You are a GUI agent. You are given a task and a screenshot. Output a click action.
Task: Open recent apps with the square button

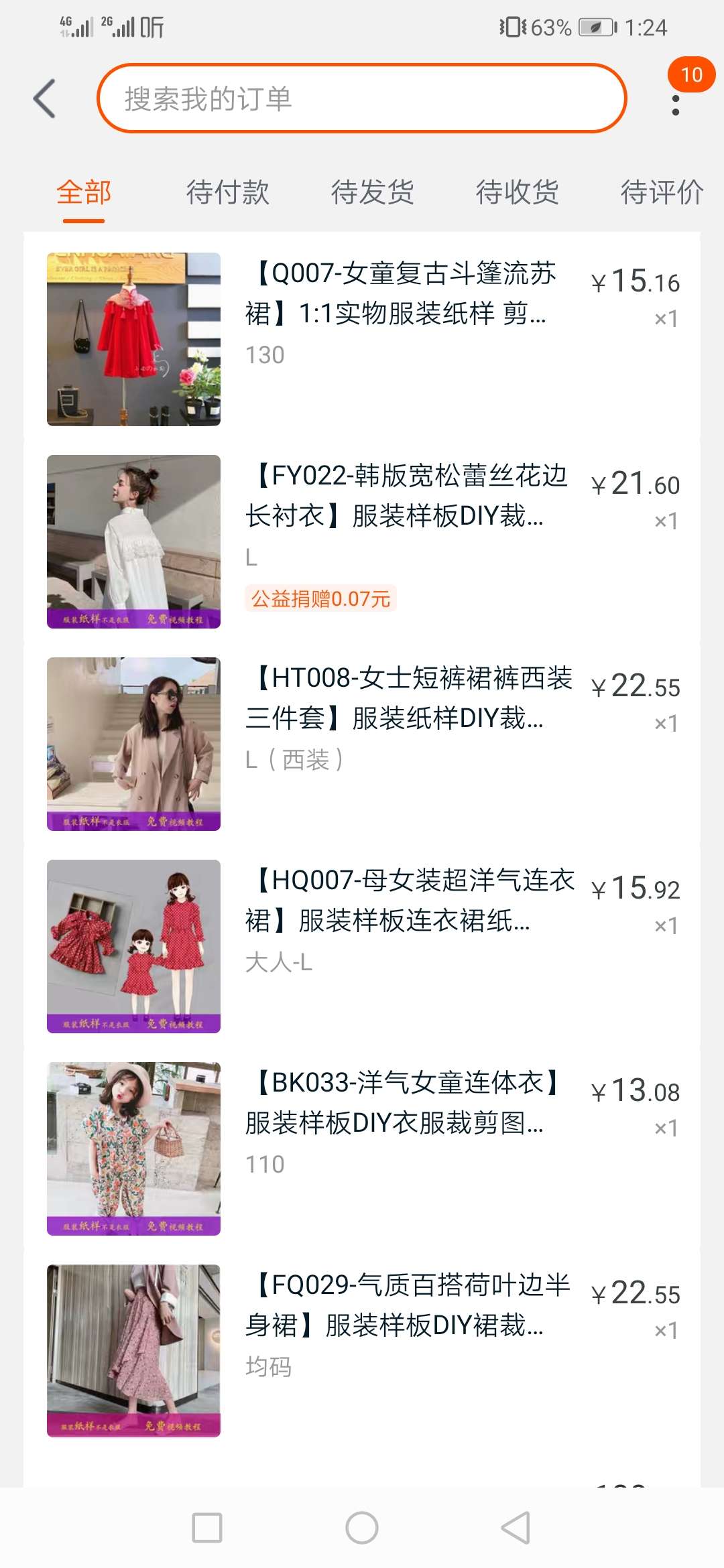point(207,1528)
